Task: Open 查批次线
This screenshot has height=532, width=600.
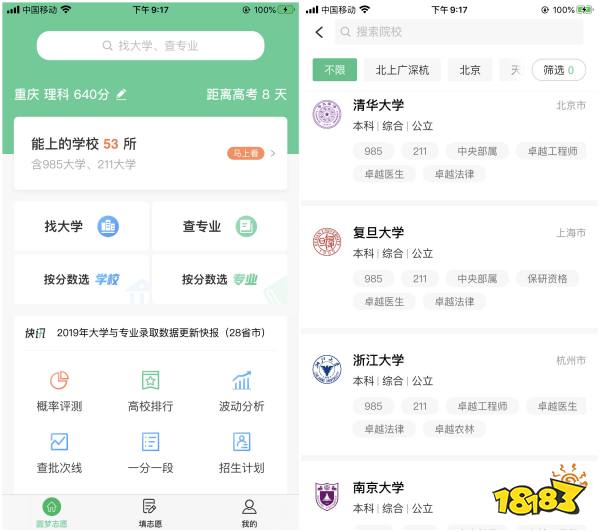Action: (x=59, y=452)
